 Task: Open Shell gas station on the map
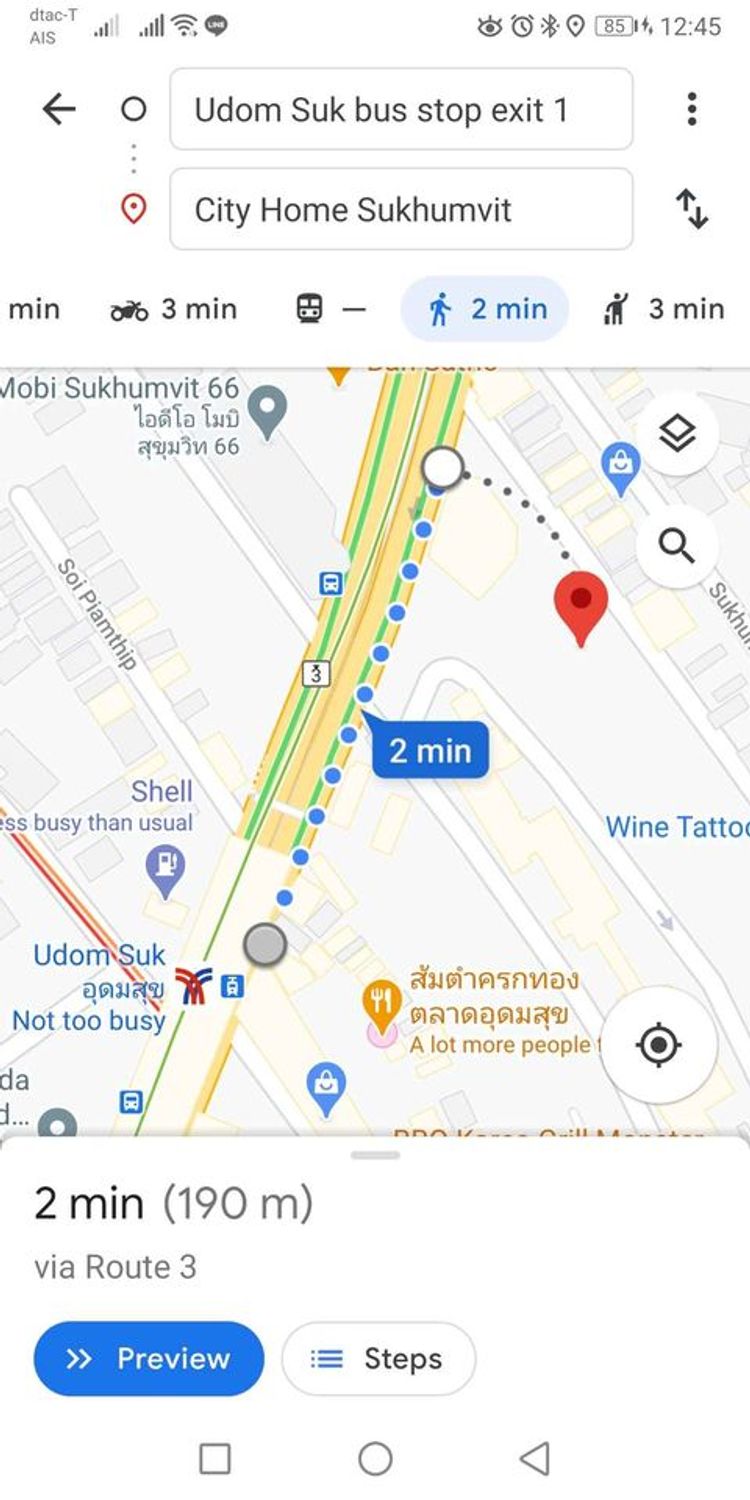tap(165, 866)
